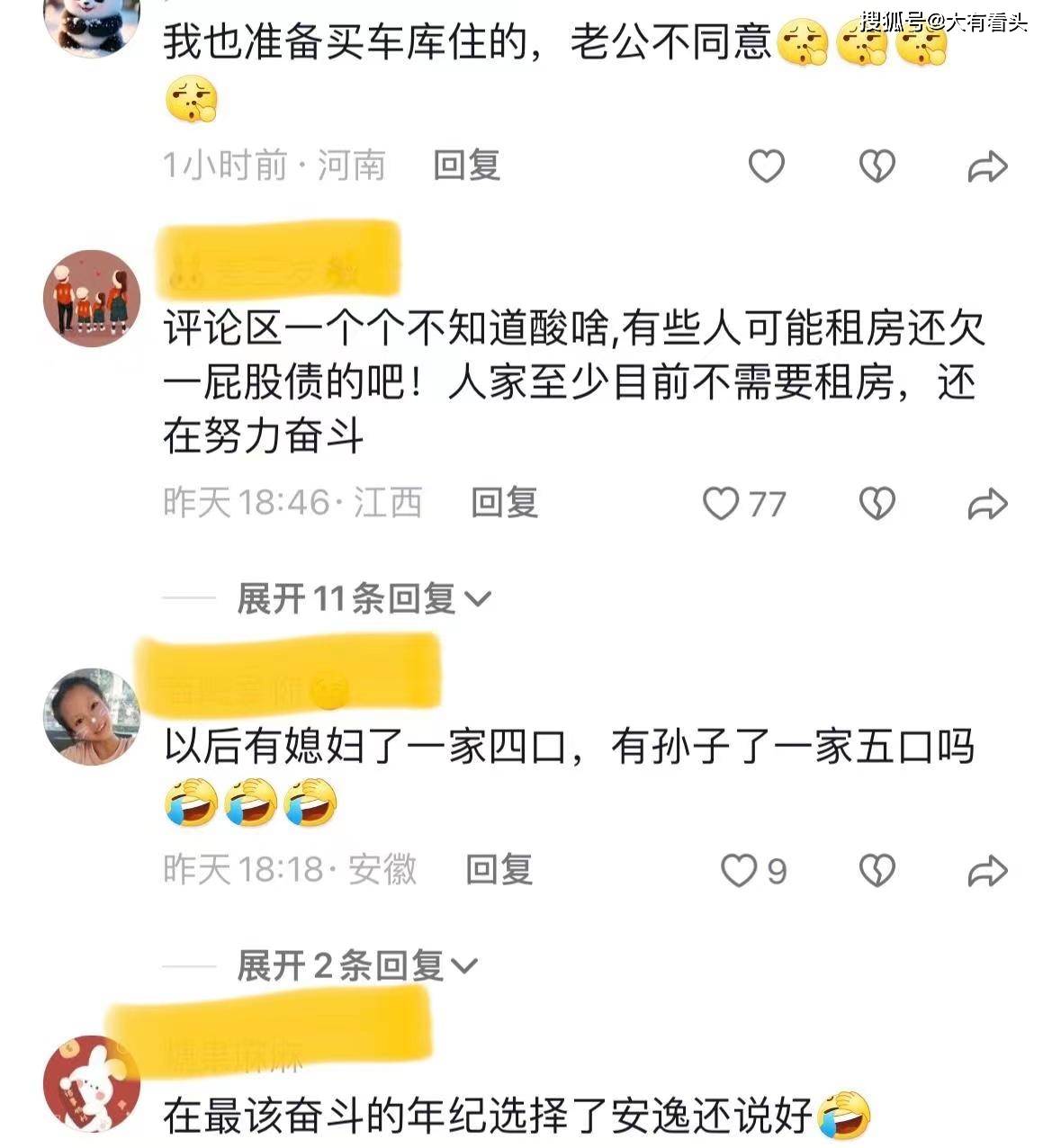The image size is (1052, 1148).
Task: Open the 江西 commenter's family avatar
Action: pos(92,298)
